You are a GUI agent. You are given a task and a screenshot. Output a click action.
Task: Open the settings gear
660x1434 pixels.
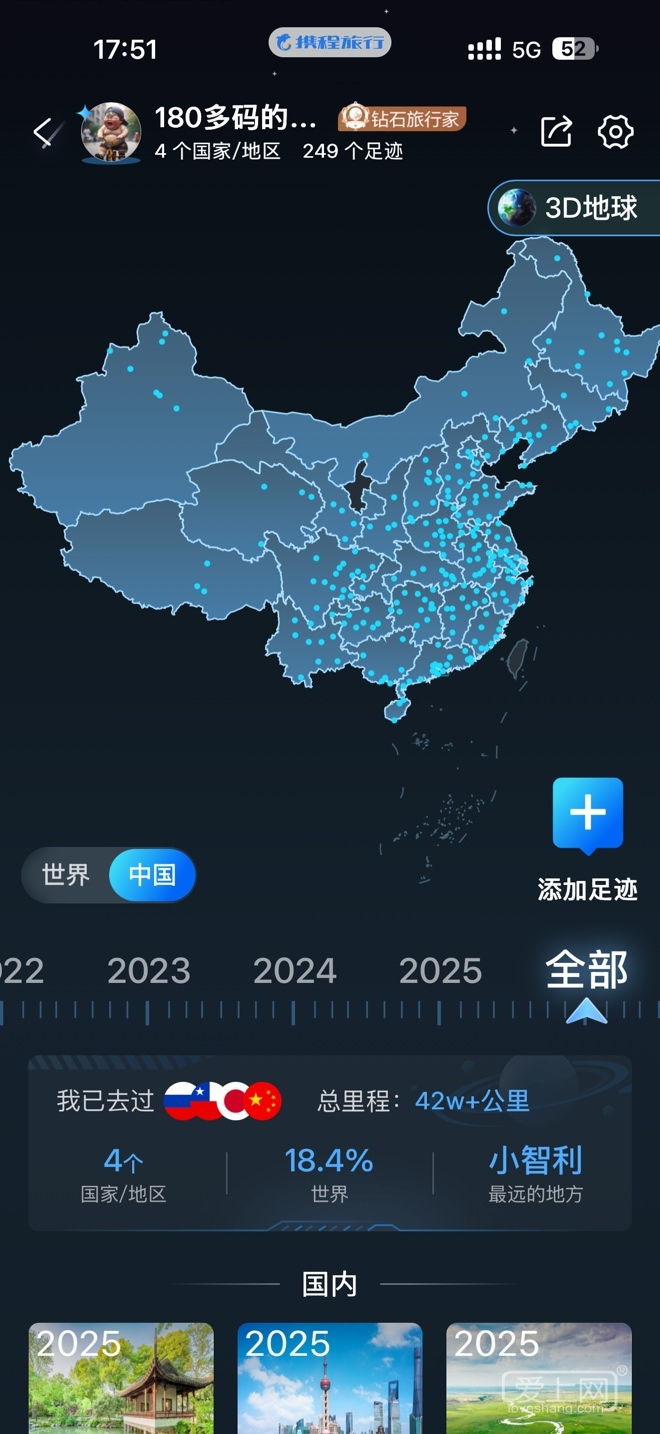[x=615, y=132]
